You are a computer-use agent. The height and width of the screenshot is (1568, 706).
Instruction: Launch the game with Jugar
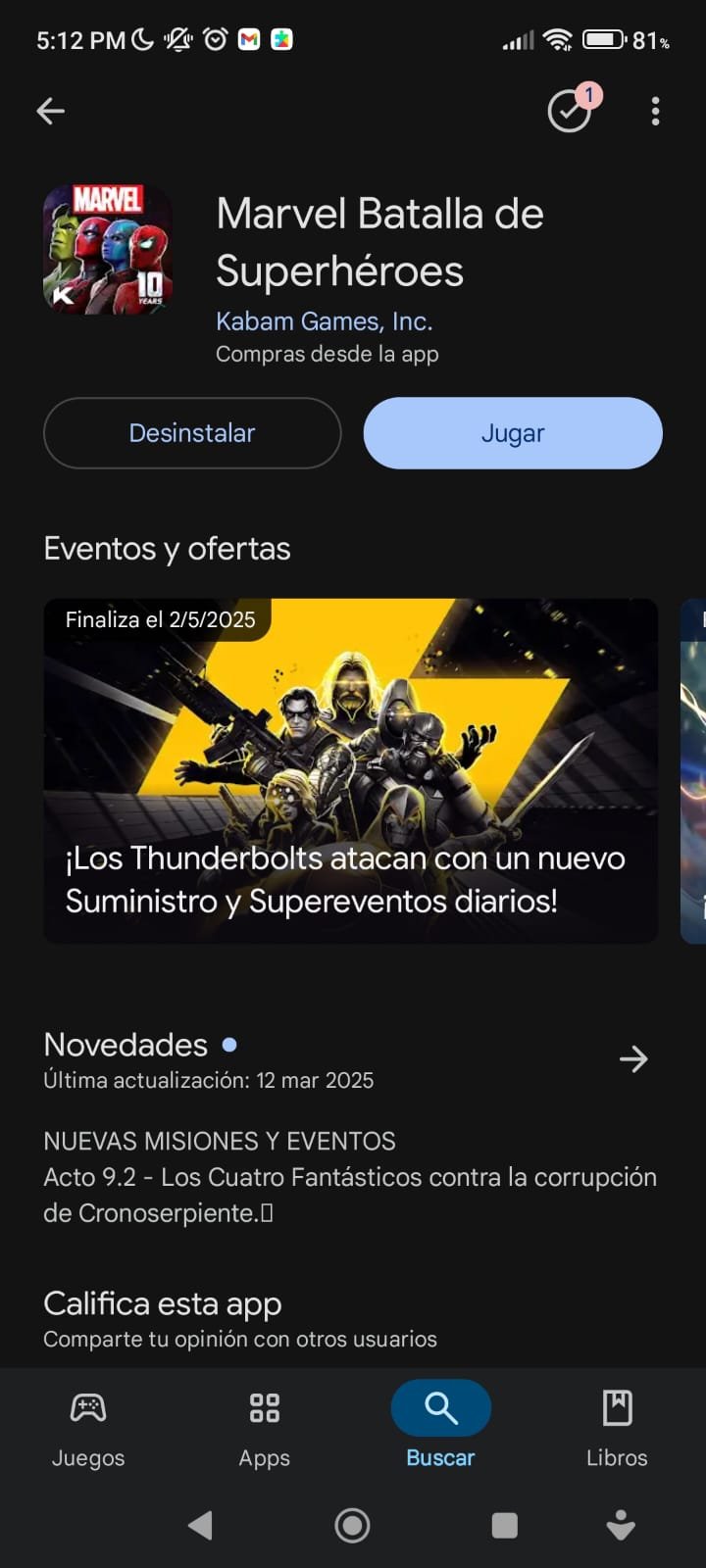pos(513,433)
